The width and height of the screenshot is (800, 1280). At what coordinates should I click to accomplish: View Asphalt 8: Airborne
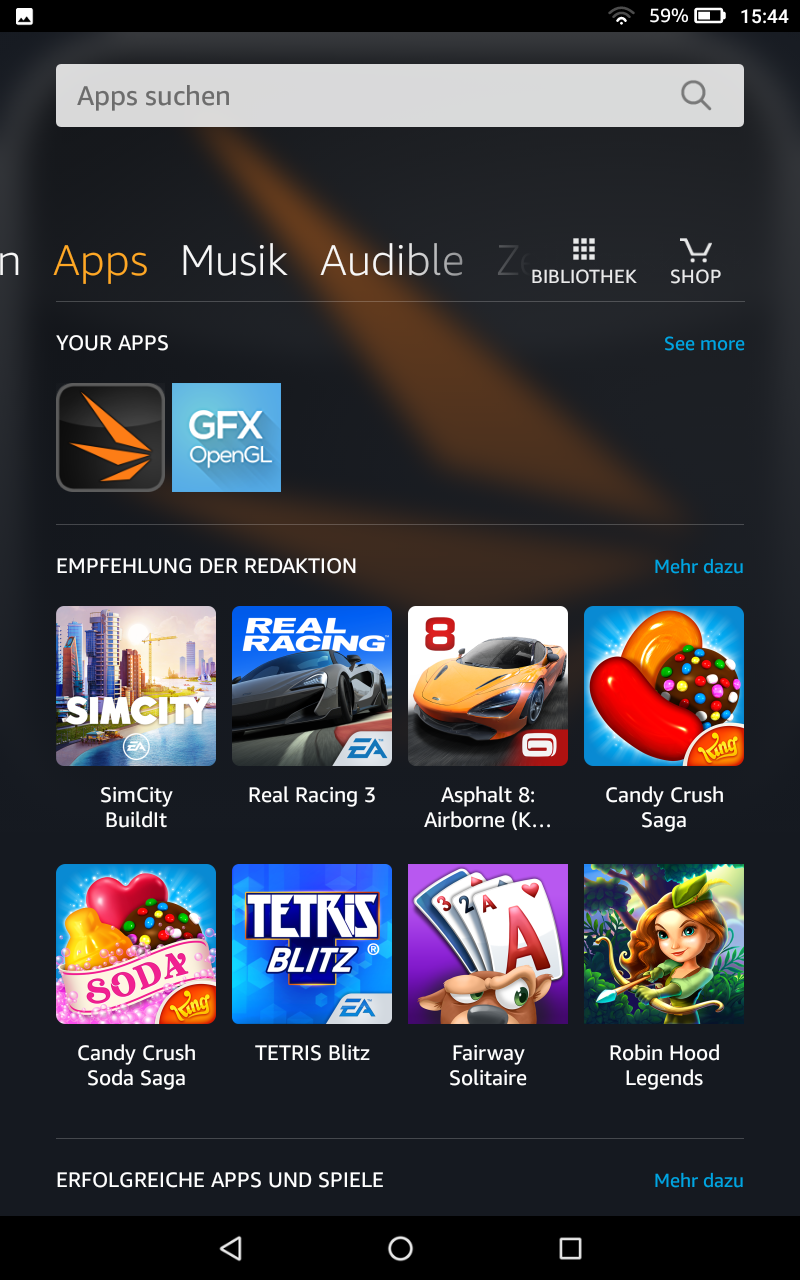pyautogui.click(x=488, y=686)
